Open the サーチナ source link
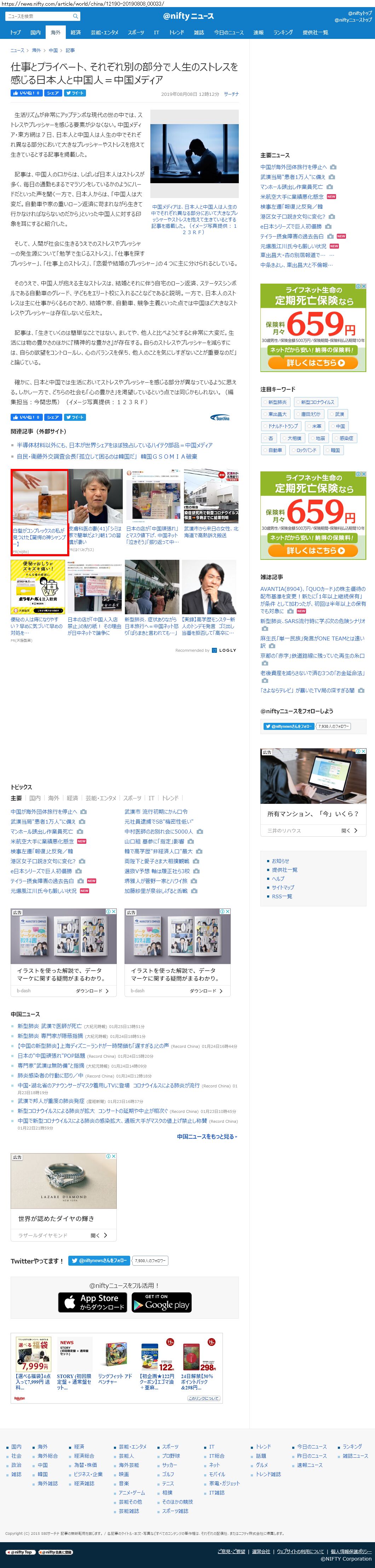The height and width of the screenshot is (1568, 375). (231, 94)
